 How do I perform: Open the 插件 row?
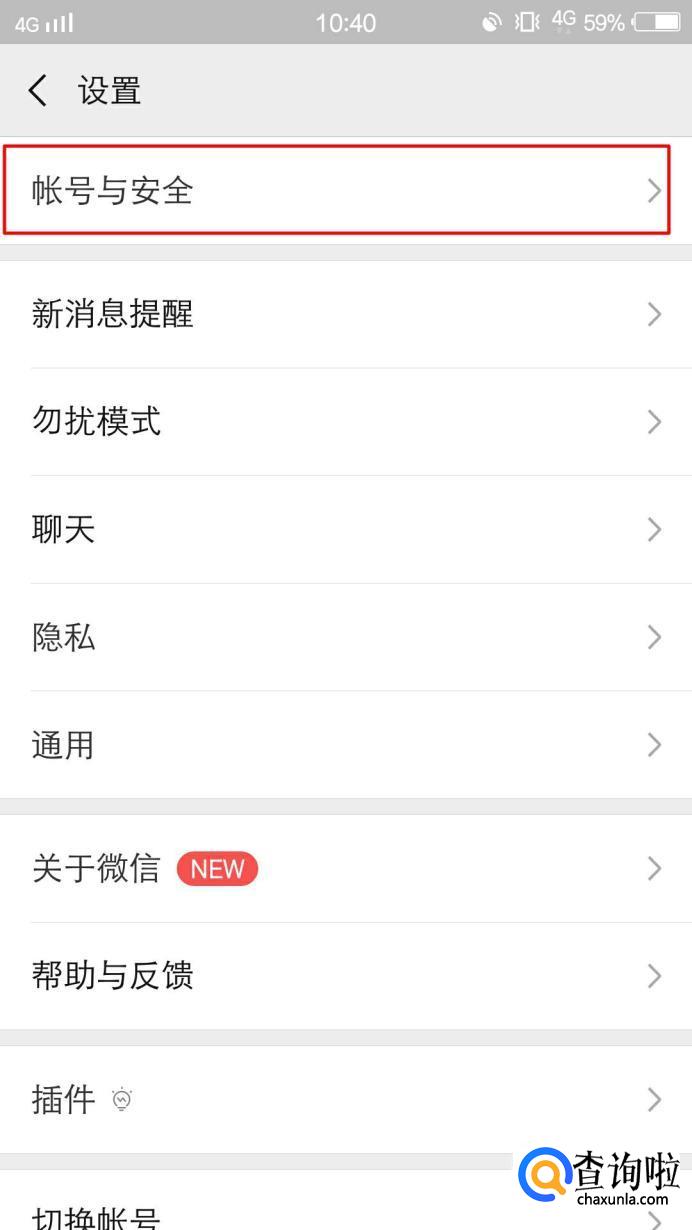click(x=346, y=1100)
